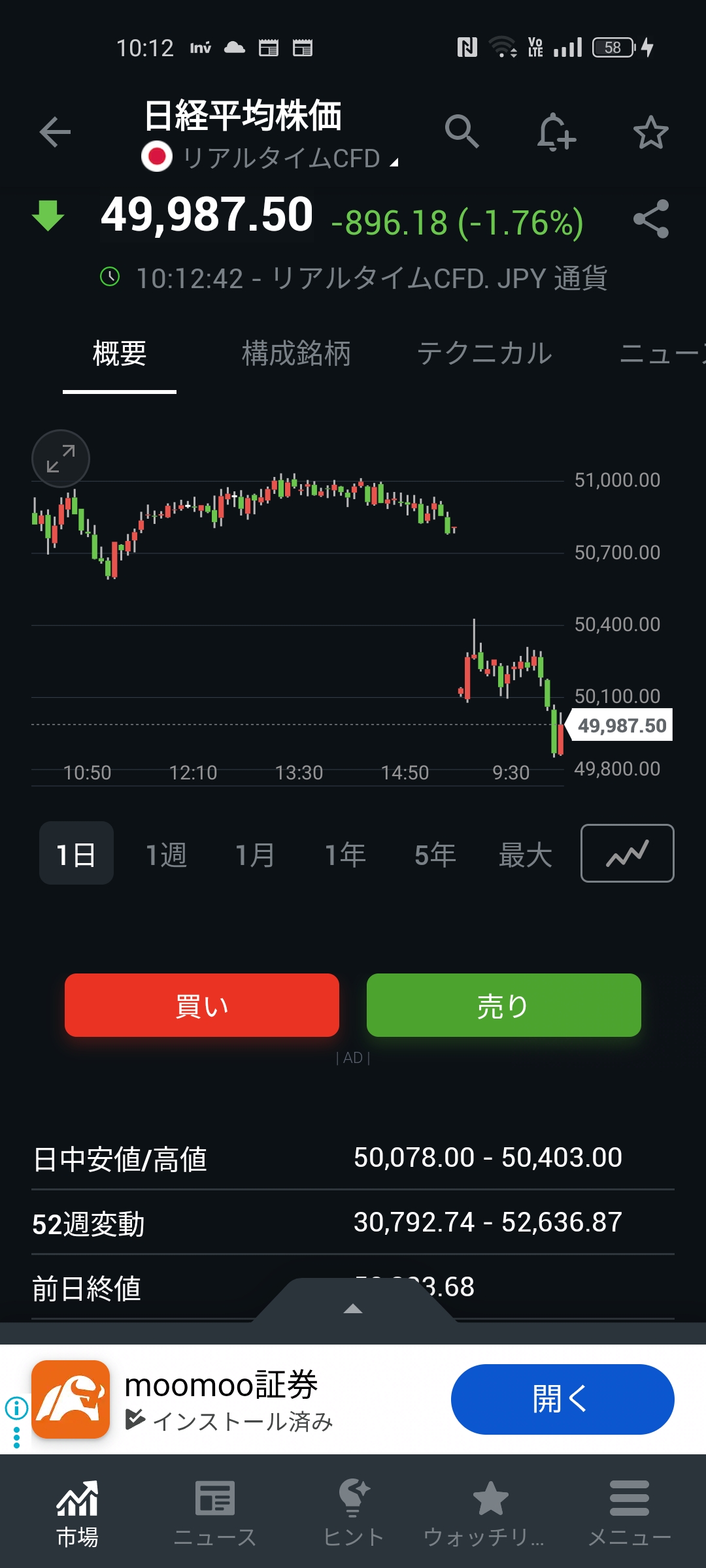This screenshot has height=1568, width=706.
Task: Go back using the top arrow
Action: 55,133
